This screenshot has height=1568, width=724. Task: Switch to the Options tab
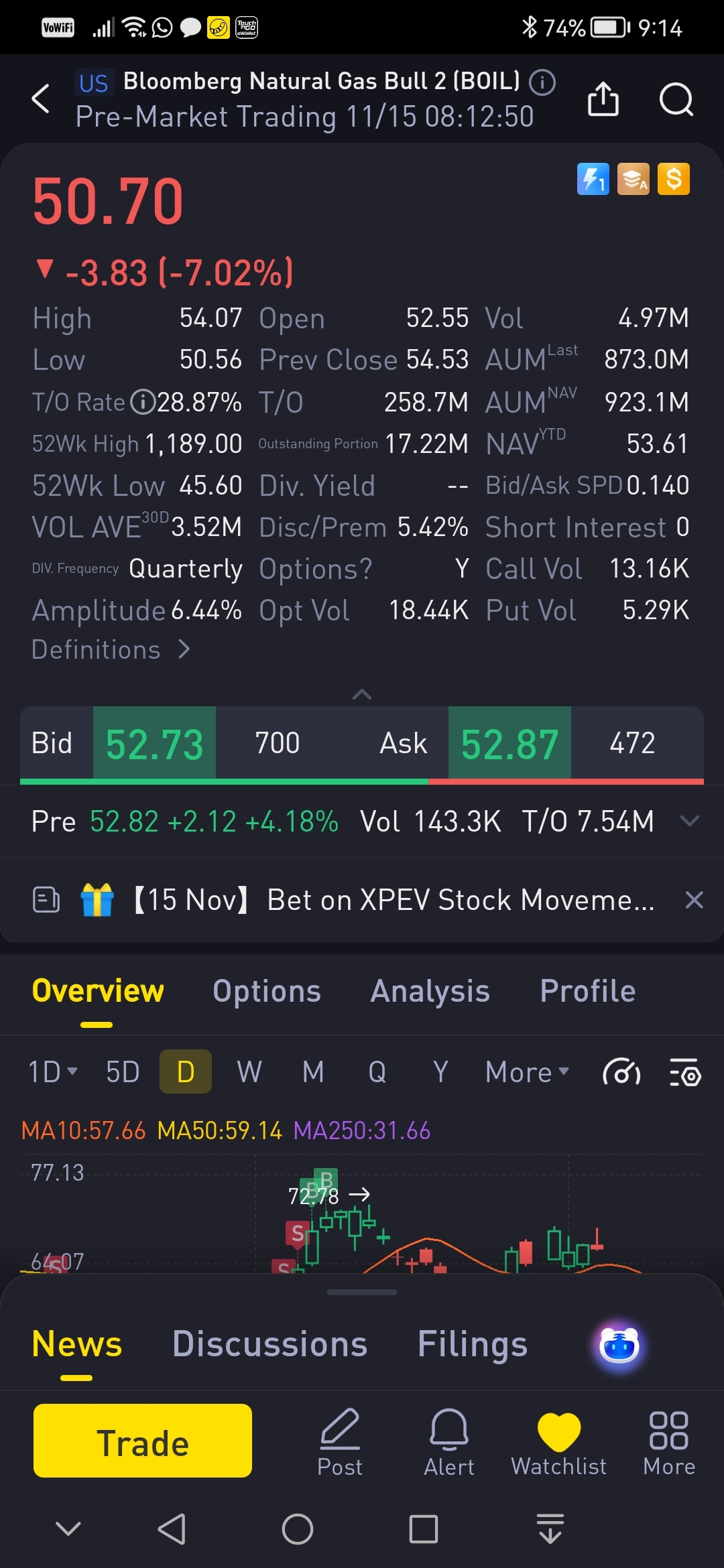tap(266, 991)
